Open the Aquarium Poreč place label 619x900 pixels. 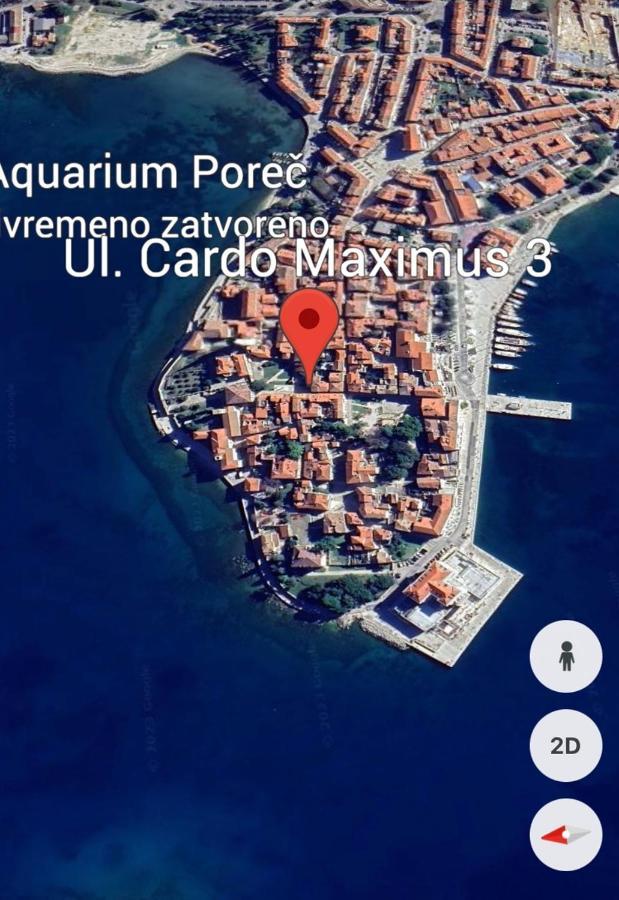click(x=150, y=173)
